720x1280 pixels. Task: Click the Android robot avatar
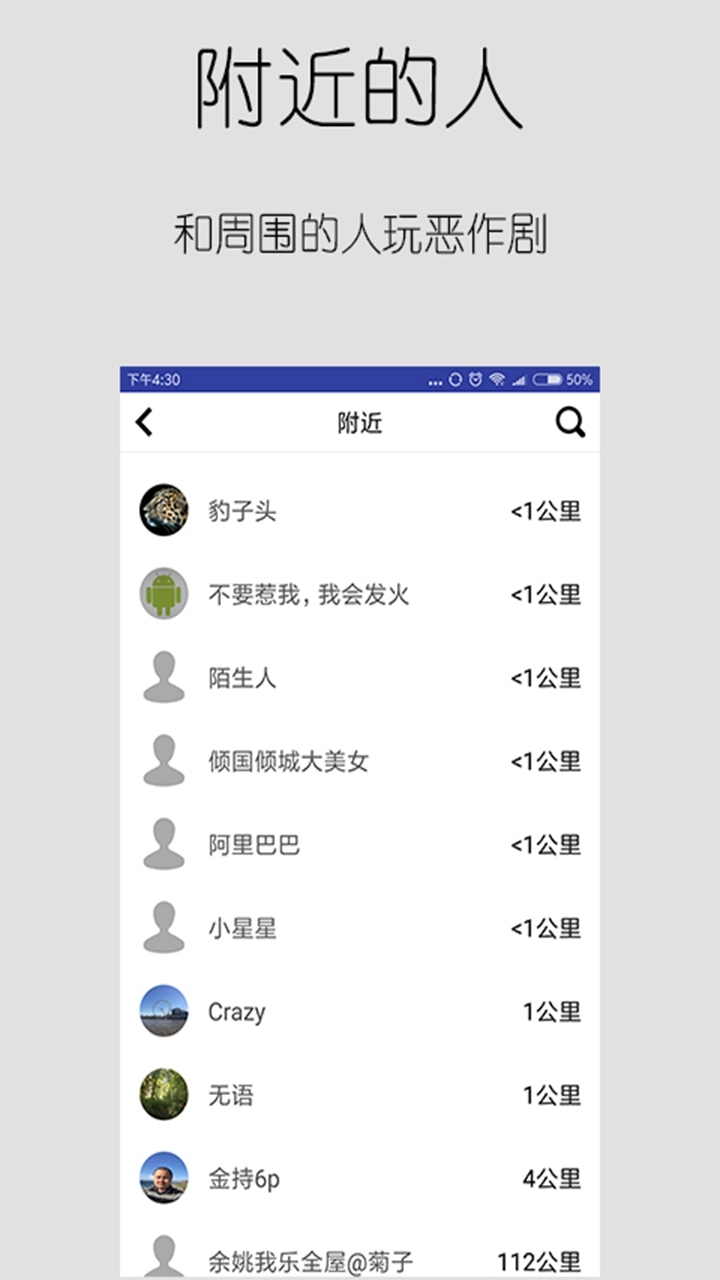point(163,594)
